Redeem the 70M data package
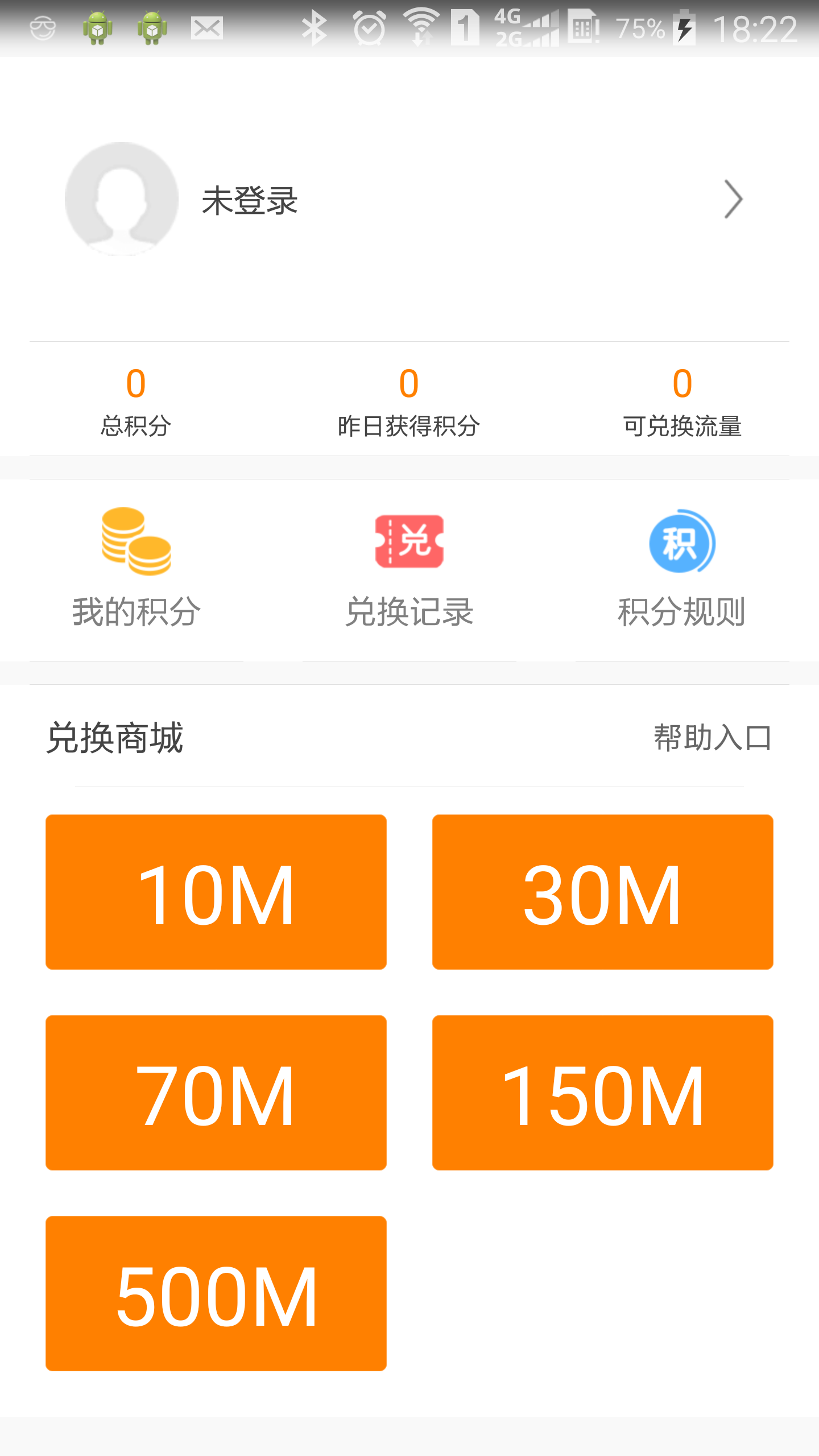The width and height of the screenshot is (819, 1456). 216,1093
